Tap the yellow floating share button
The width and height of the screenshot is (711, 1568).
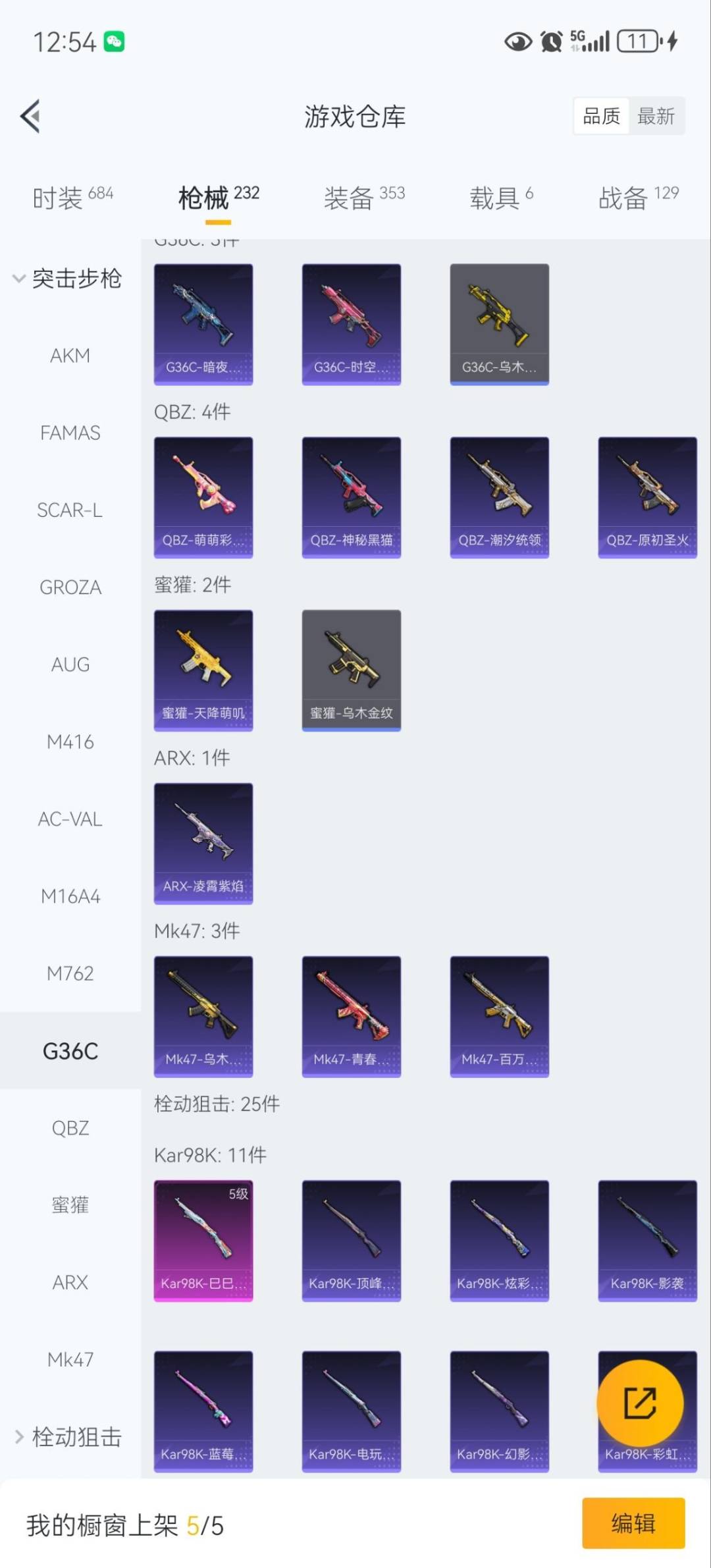(640, 1403)
